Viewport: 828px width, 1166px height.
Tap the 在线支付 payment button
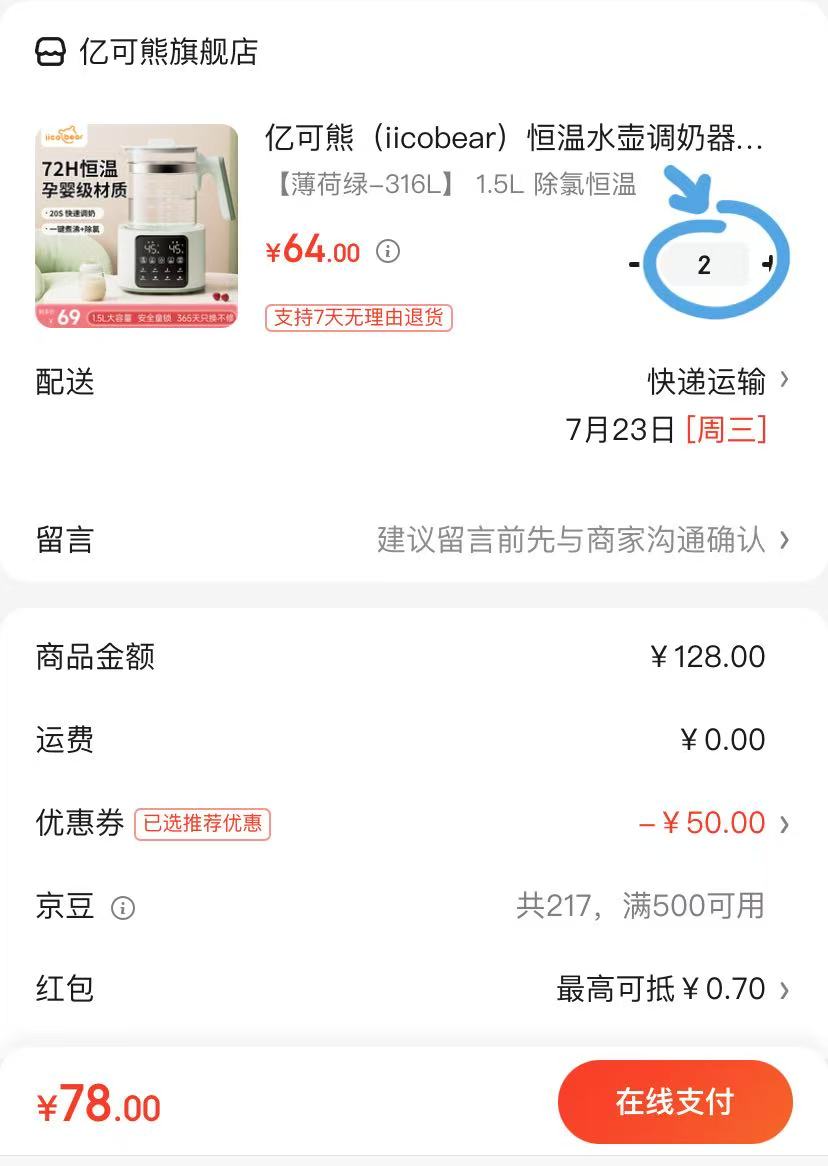675,1101
